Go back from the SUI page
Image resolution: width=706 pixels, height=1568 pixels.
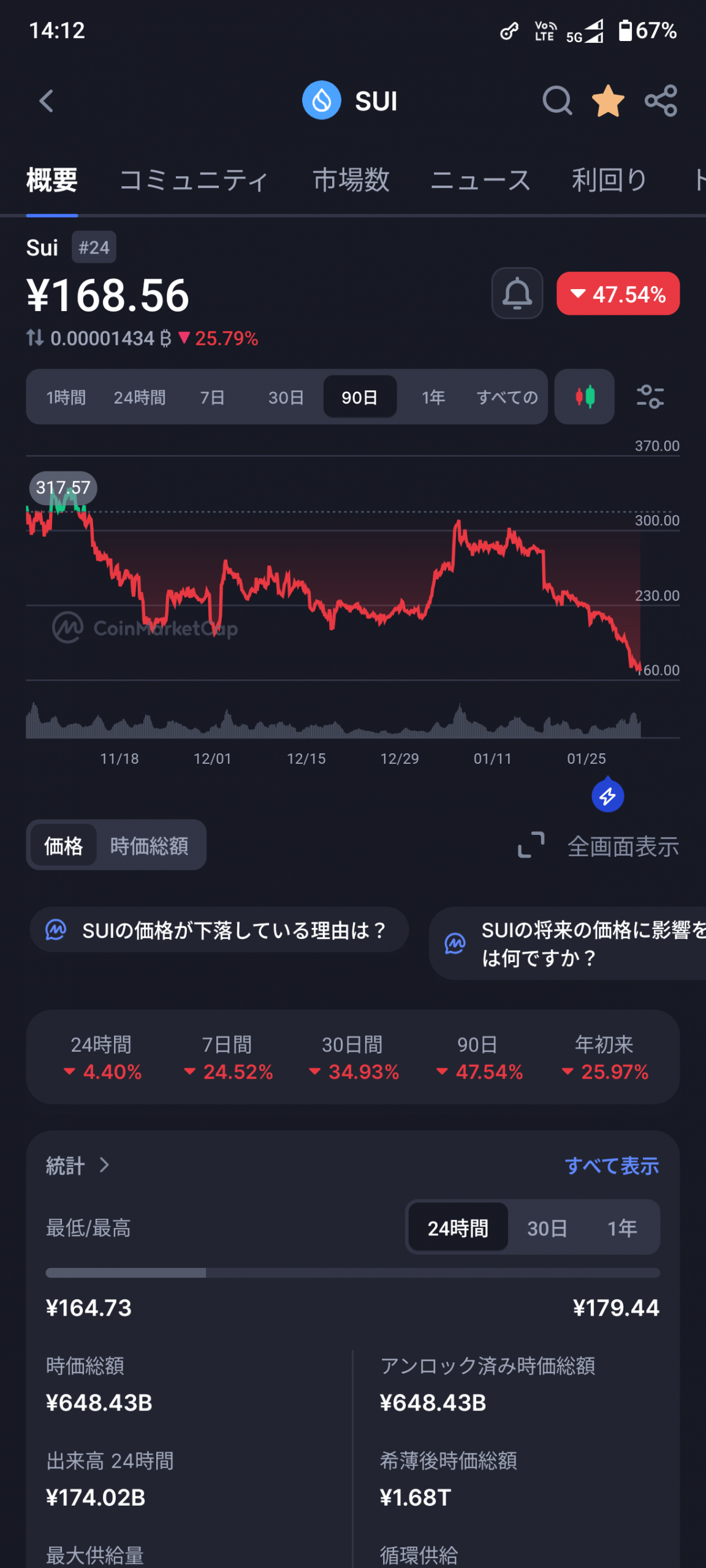pyautogui.click(x=47, y=101)
